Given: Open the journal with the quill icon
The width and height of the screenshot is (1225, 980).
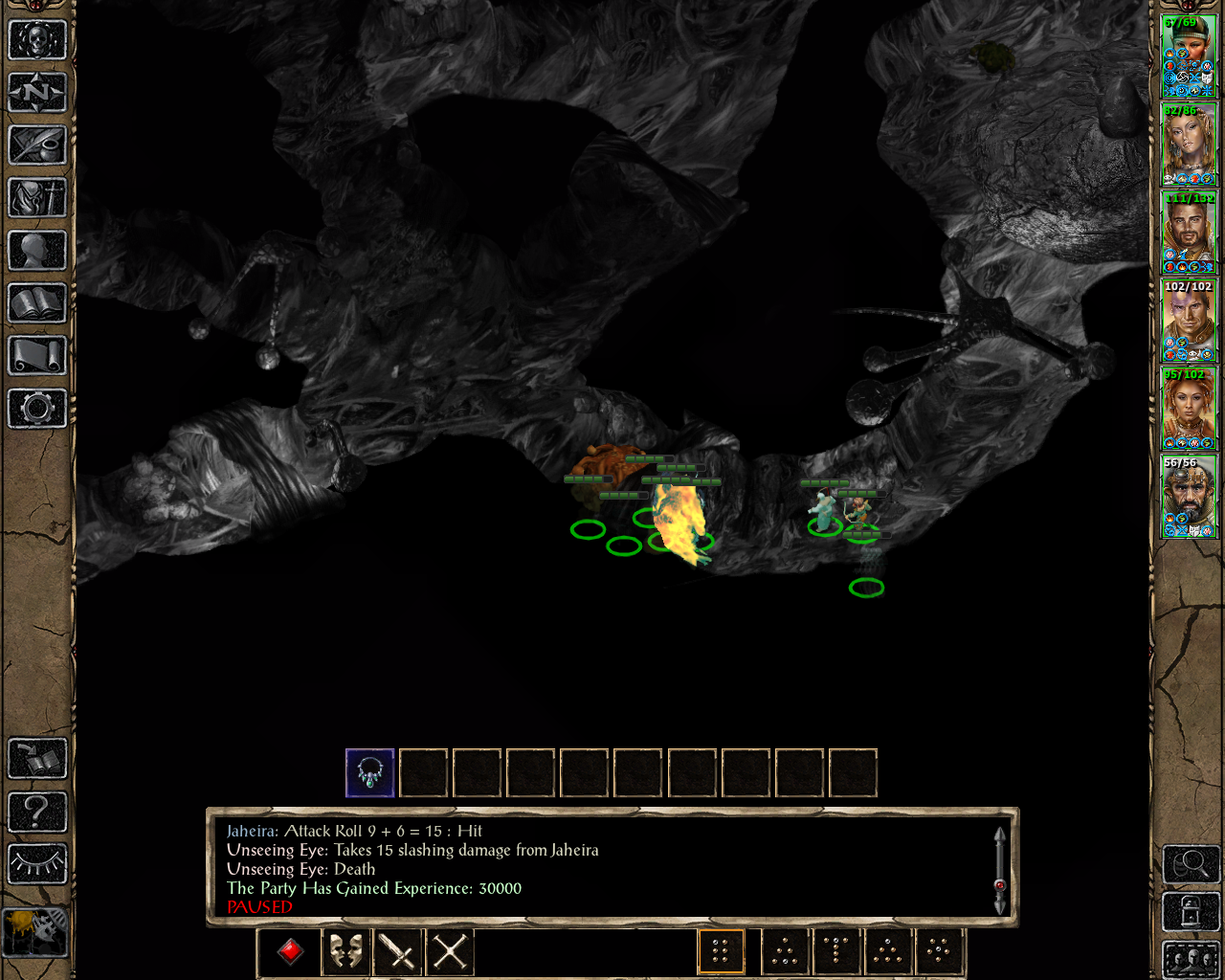Looking at the screenshot, I should coord(36,145).
